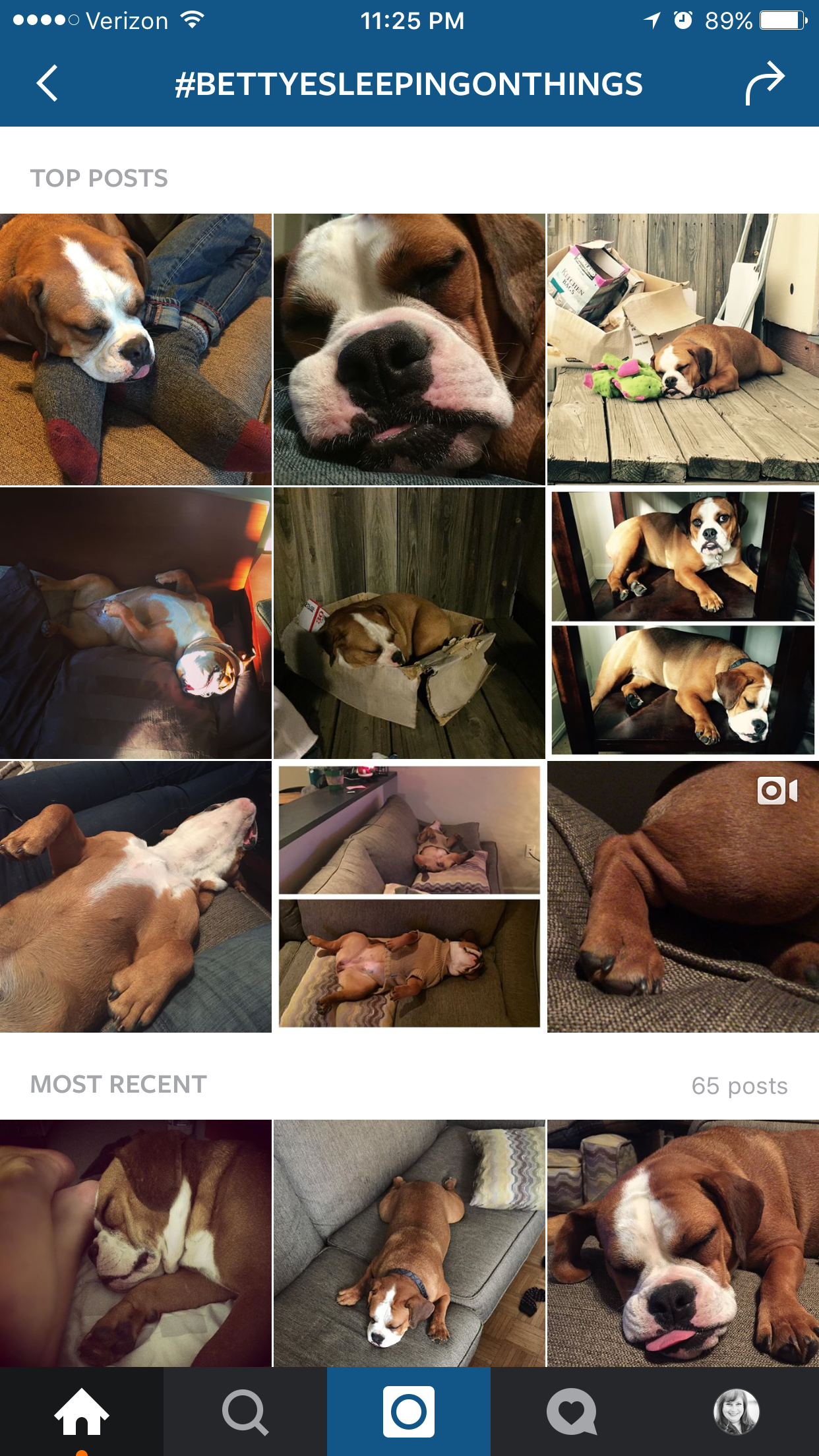Open the Search tab
819x1456 pixels.
245,1411
